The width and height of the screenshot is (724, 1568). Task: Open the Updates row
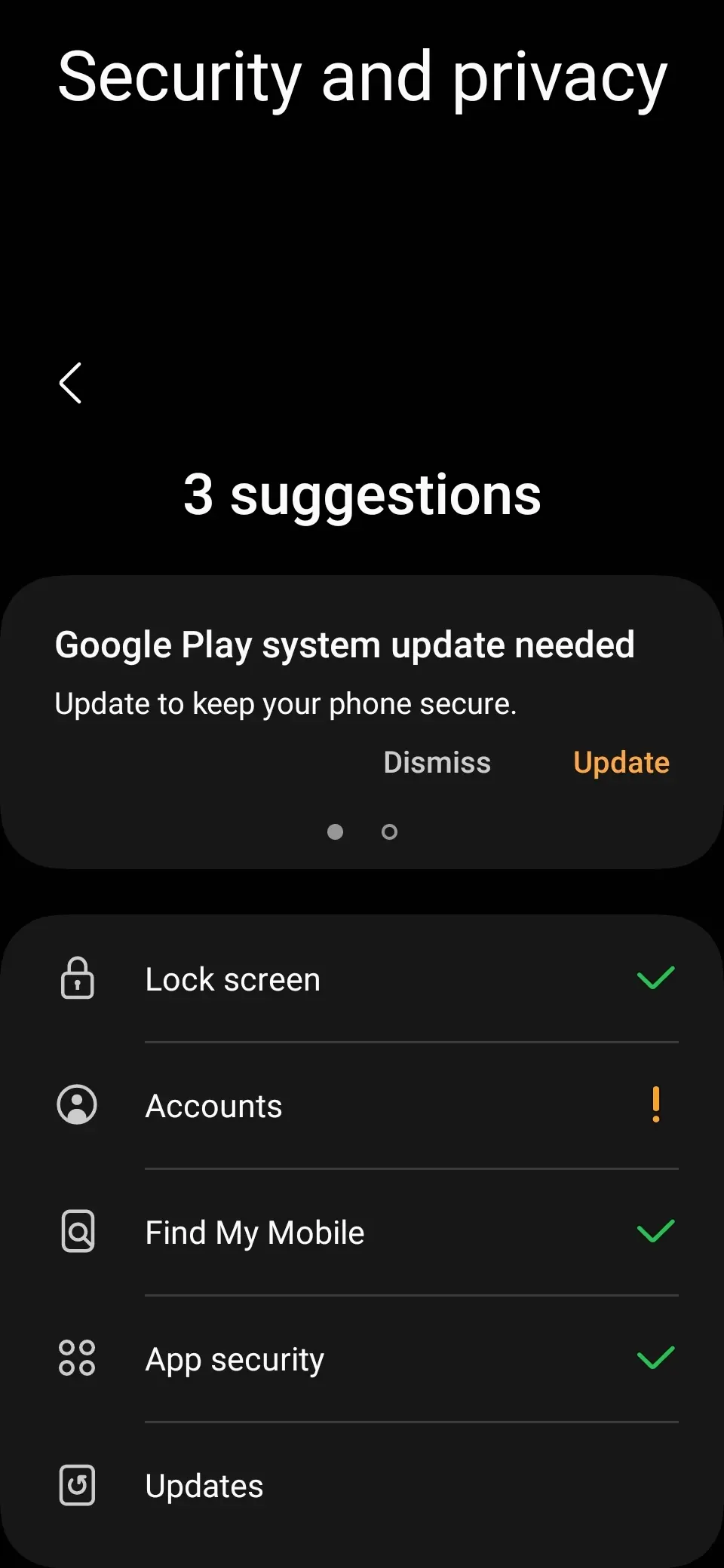click(x=362, y=1486)
